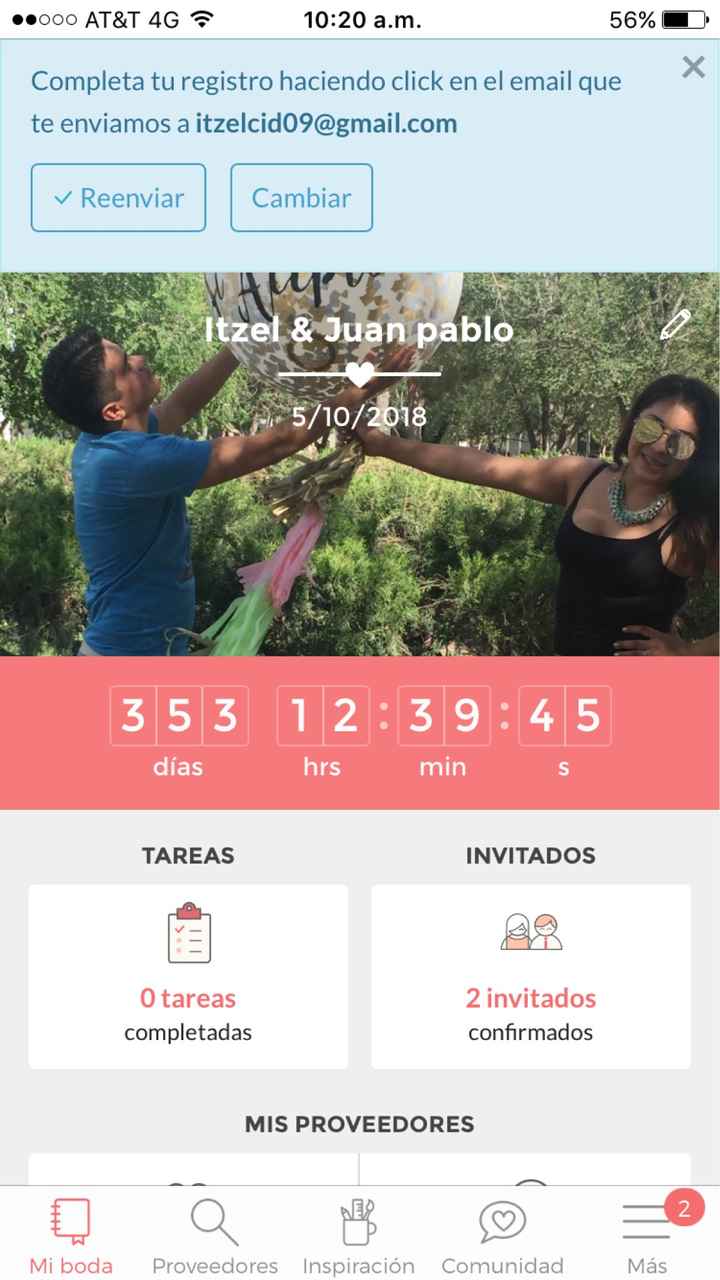Viewport: 720px width, 1280px height.
Task: Tap the Reenviar confirmation button
Action: [117, 198]
